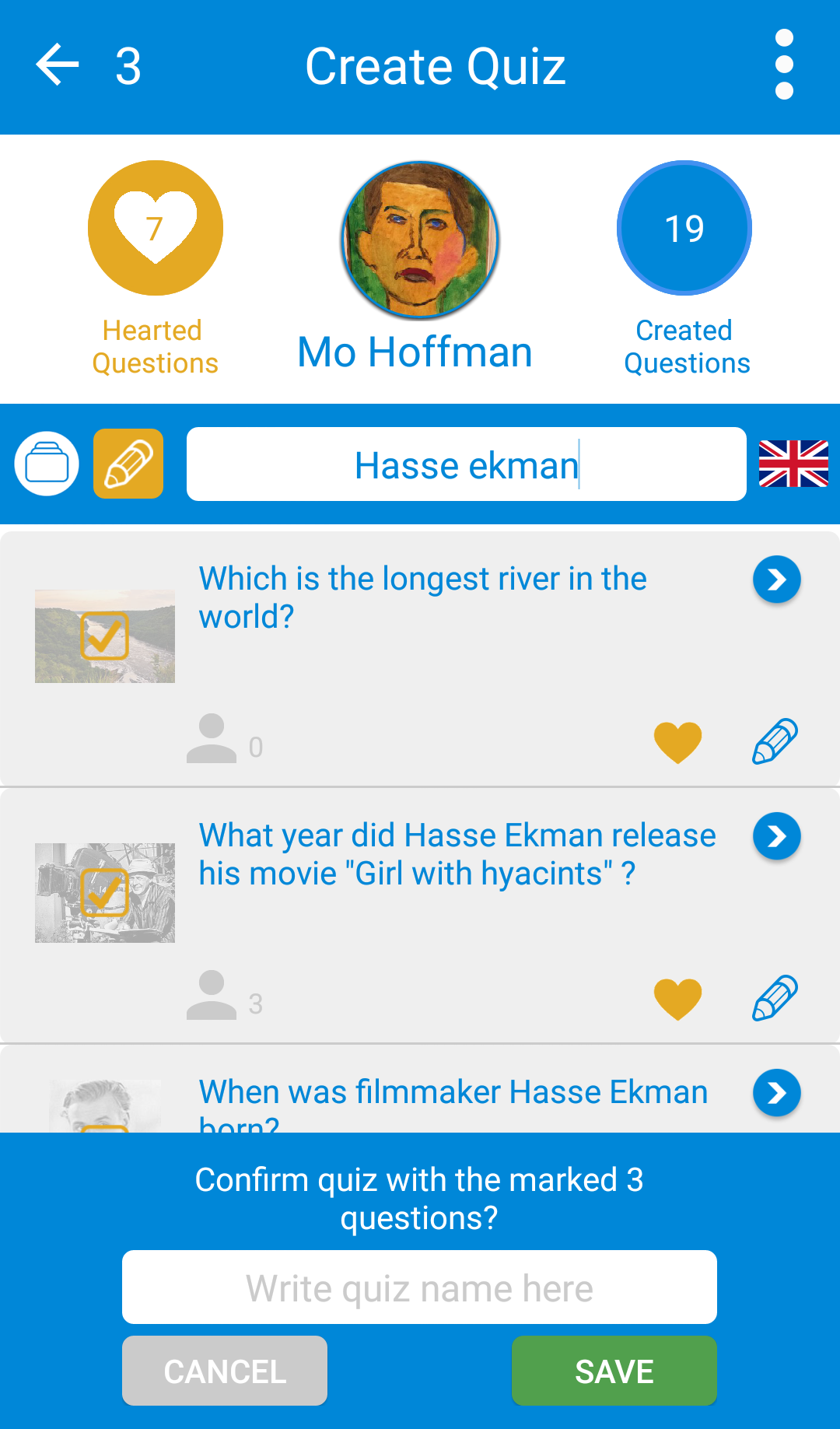Edit the Girl with hyacints question

(775, 998)
